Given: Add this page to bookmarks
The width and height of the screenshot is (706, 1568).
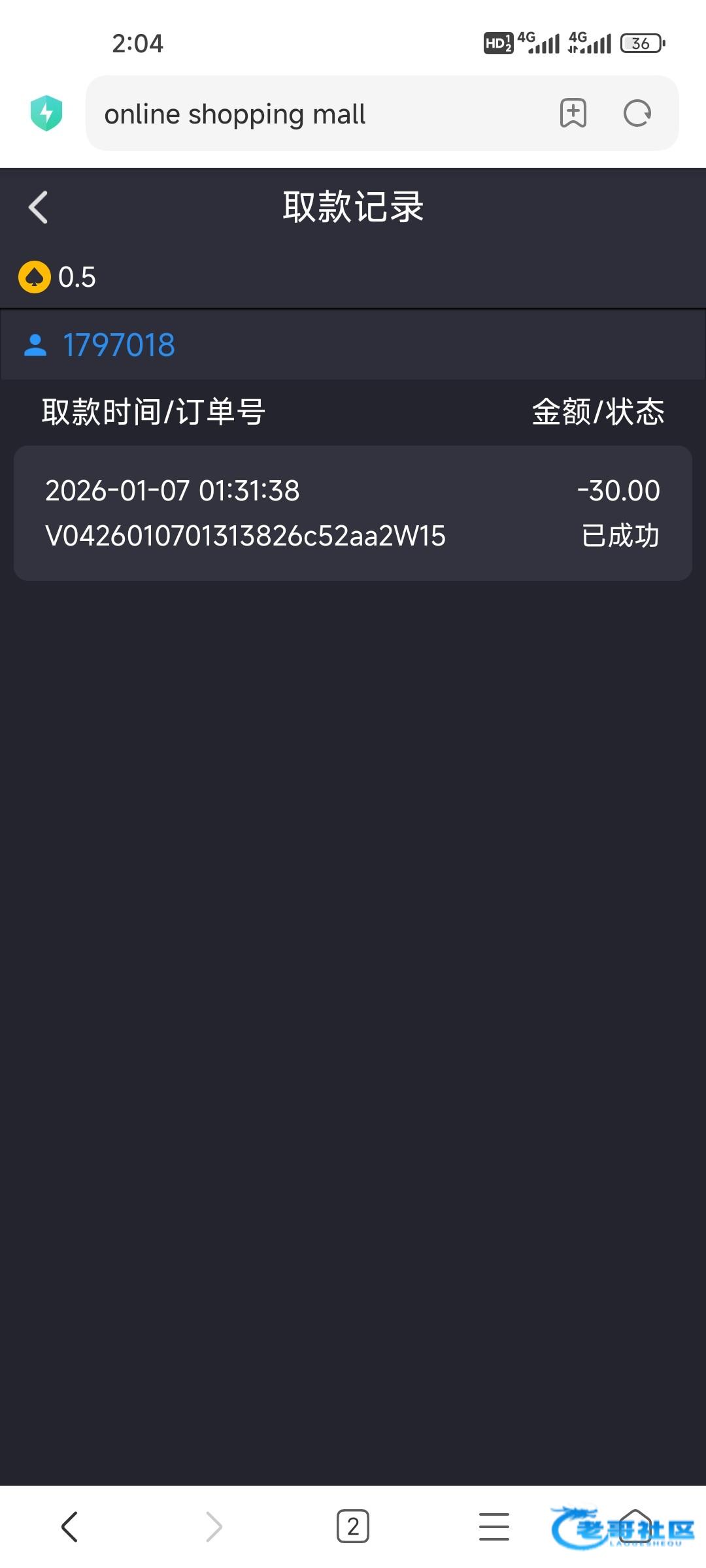Looking at the screenshot, I should point(573,113).
